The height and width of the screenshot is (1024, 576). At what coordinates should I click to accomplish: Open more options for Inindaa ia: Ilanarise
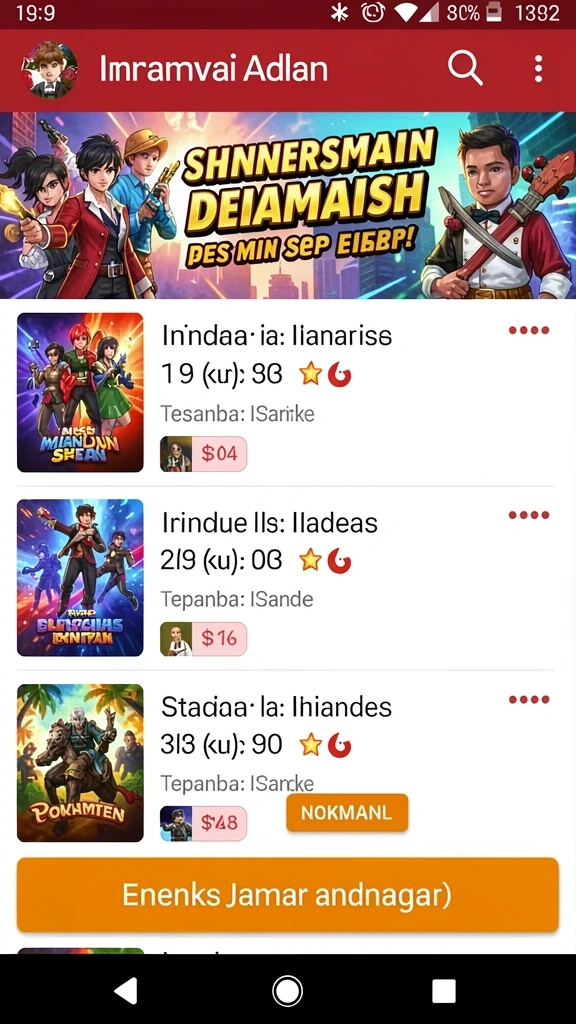pyautogui.click(x=529, y=330)
